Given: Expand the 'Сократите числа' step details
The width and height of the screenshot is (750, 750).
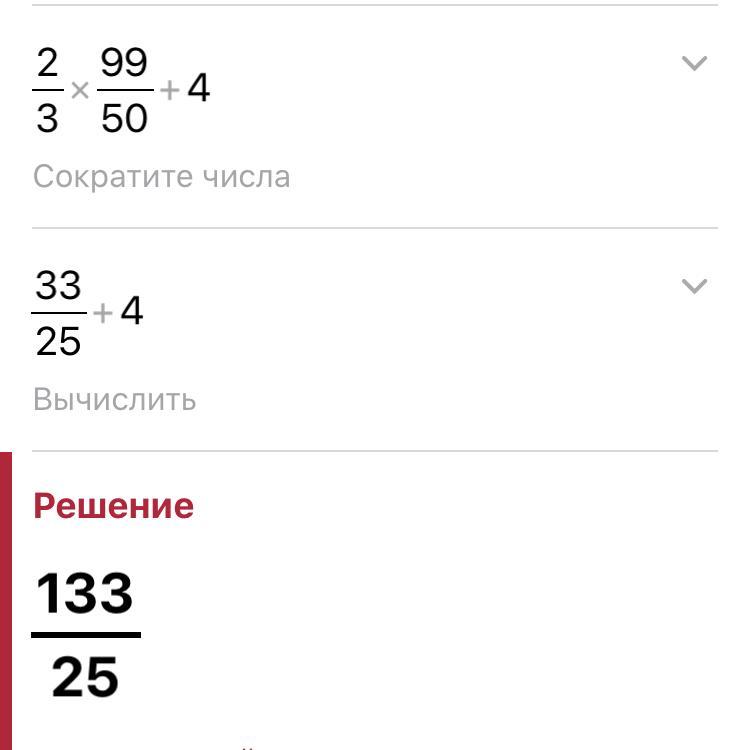Looking at the screenshot, I should [x=694, y=64].
